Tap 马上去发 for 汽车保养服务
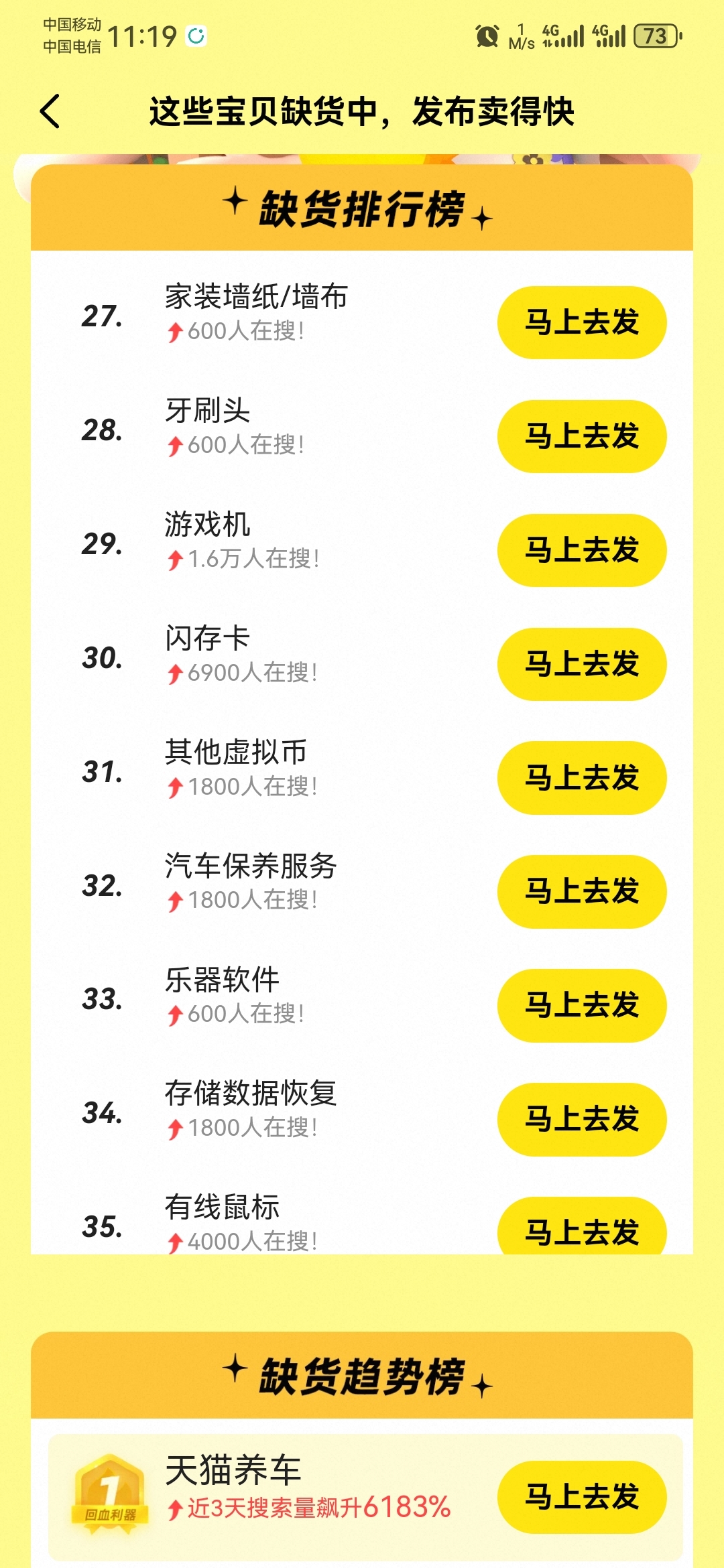The height and width of the screenshot is (1568, 724). 582,892
